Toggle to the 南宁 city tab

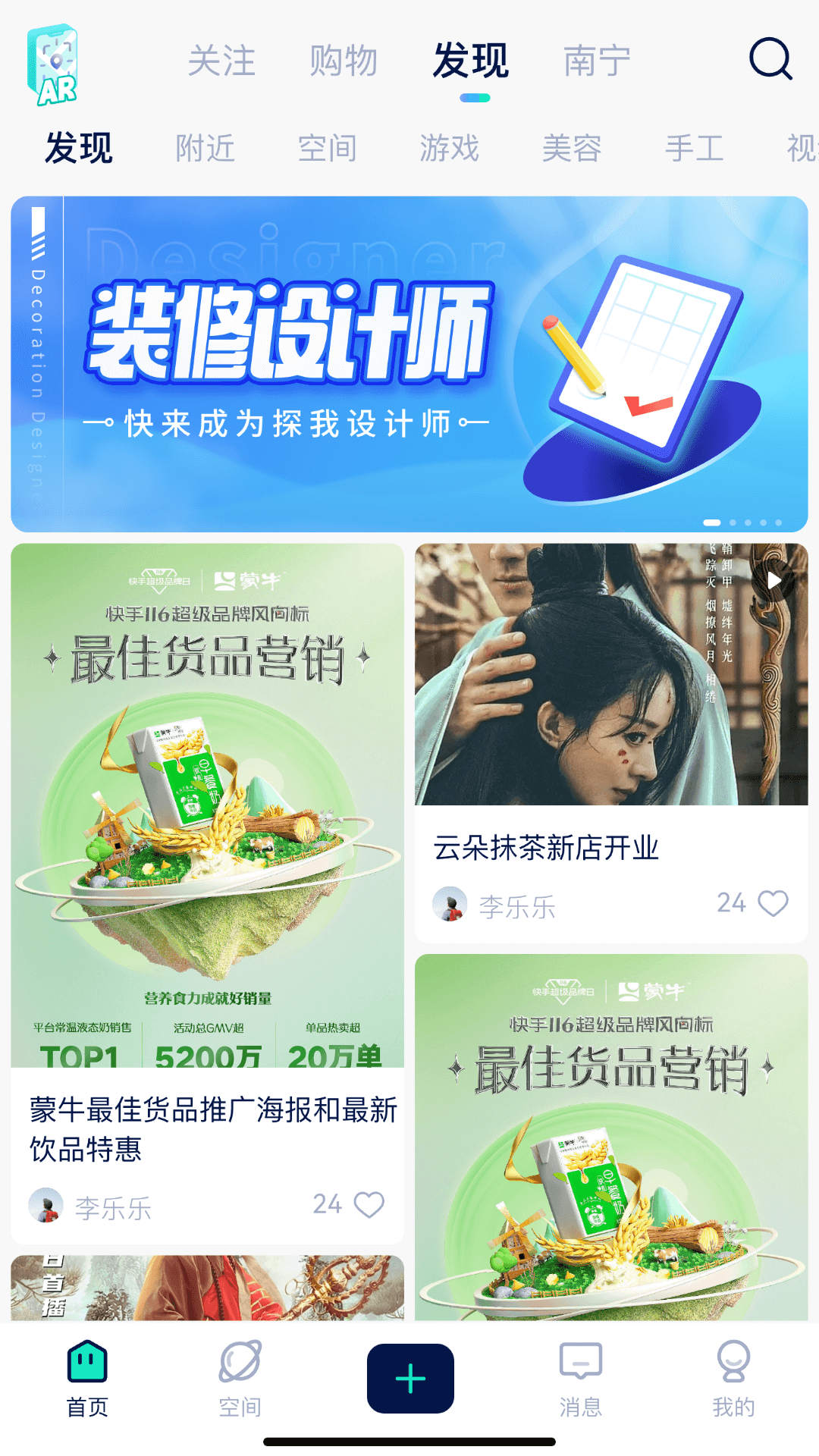coord(596,62)
